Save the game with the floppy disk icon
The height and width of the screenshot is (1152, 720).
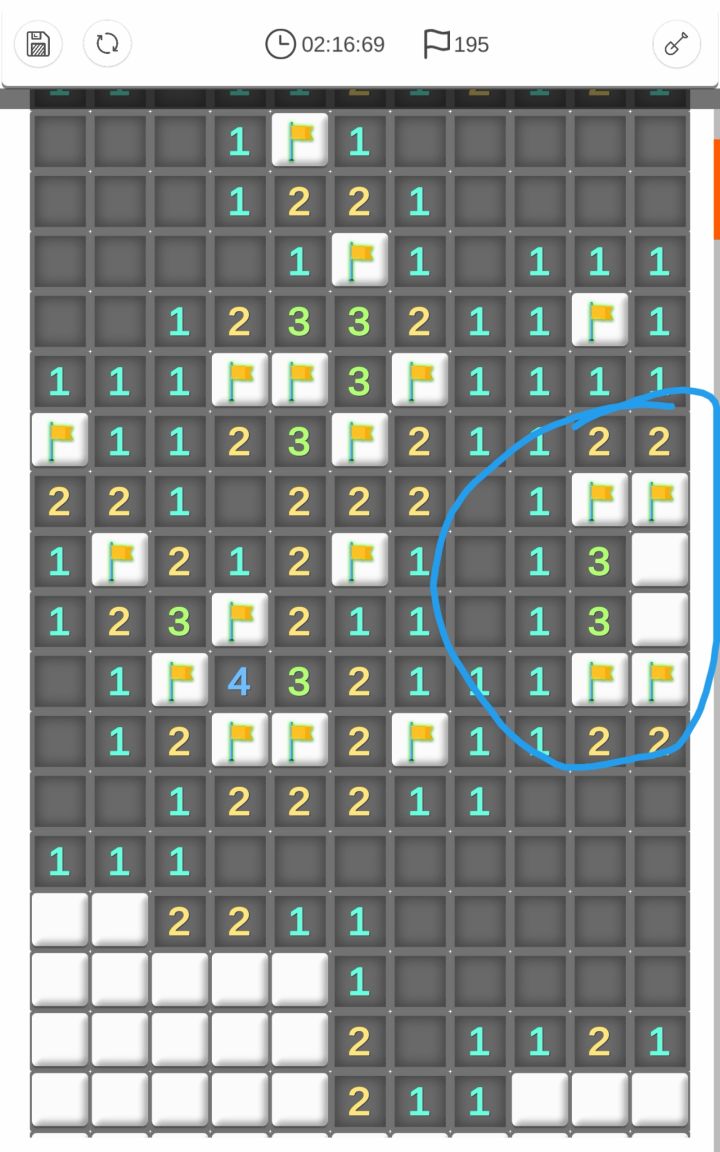click(37, 44)
